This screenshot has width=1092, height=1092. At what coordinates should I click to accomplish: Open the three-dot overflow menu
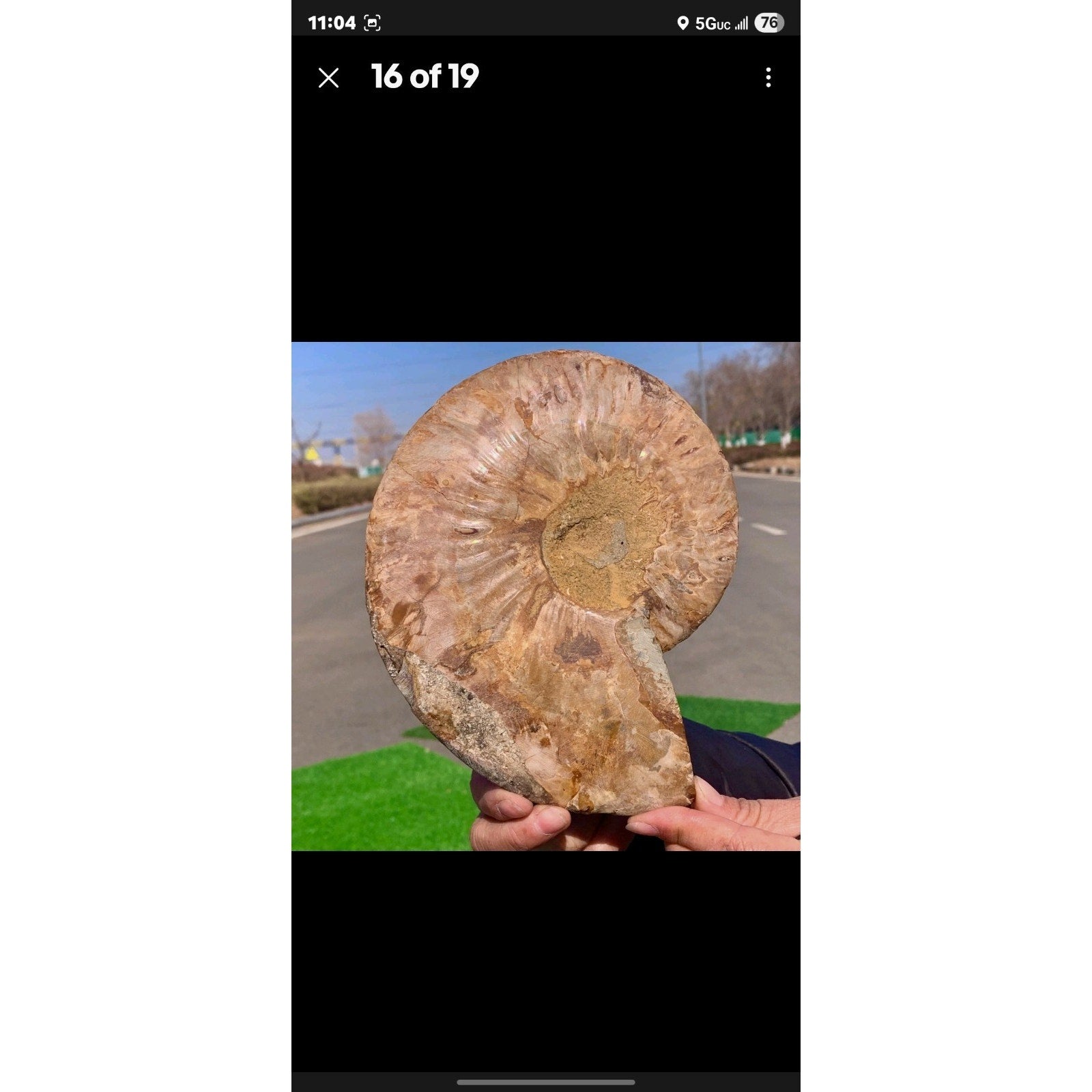tap(768, 77)
